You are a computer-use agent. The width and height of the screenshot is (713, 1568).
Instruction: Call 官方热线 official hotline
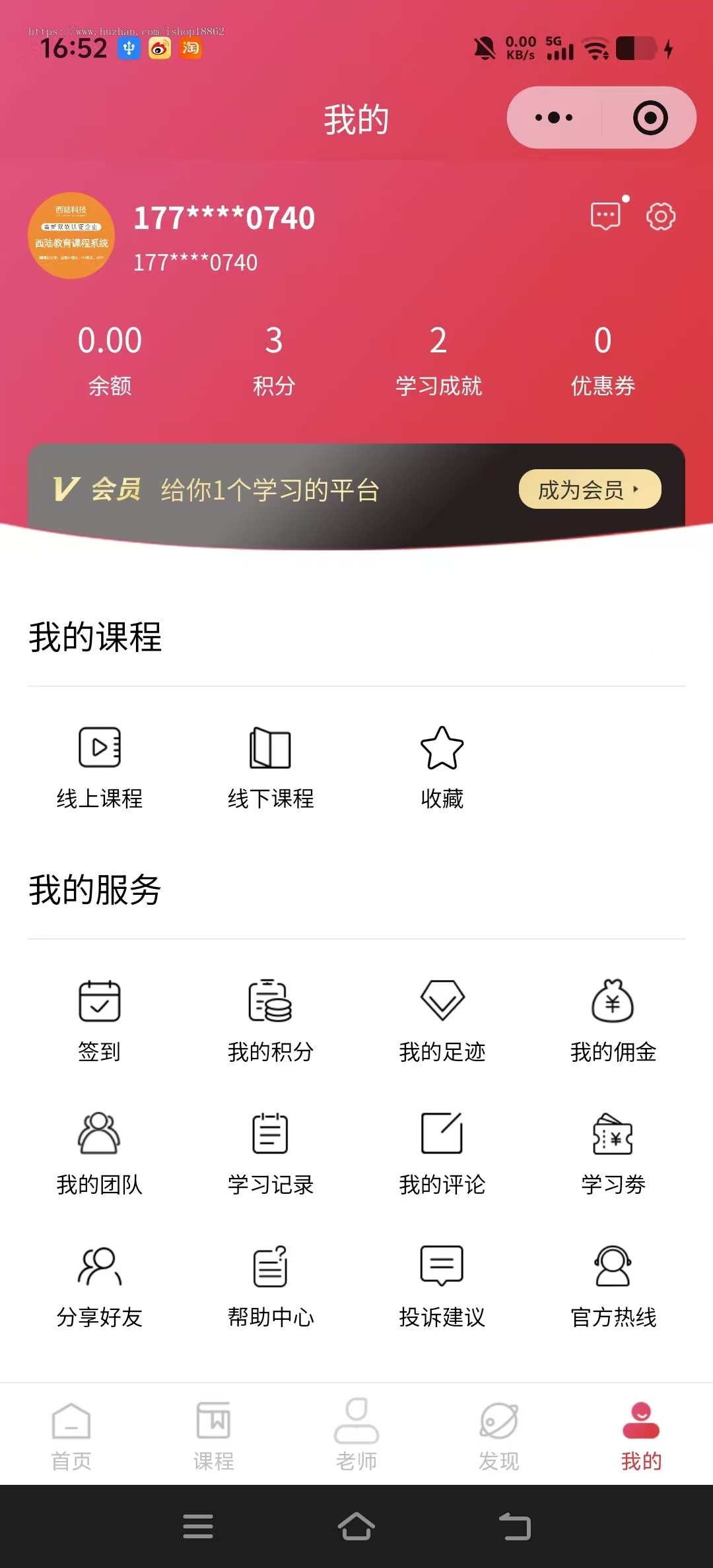[613, 1284]
